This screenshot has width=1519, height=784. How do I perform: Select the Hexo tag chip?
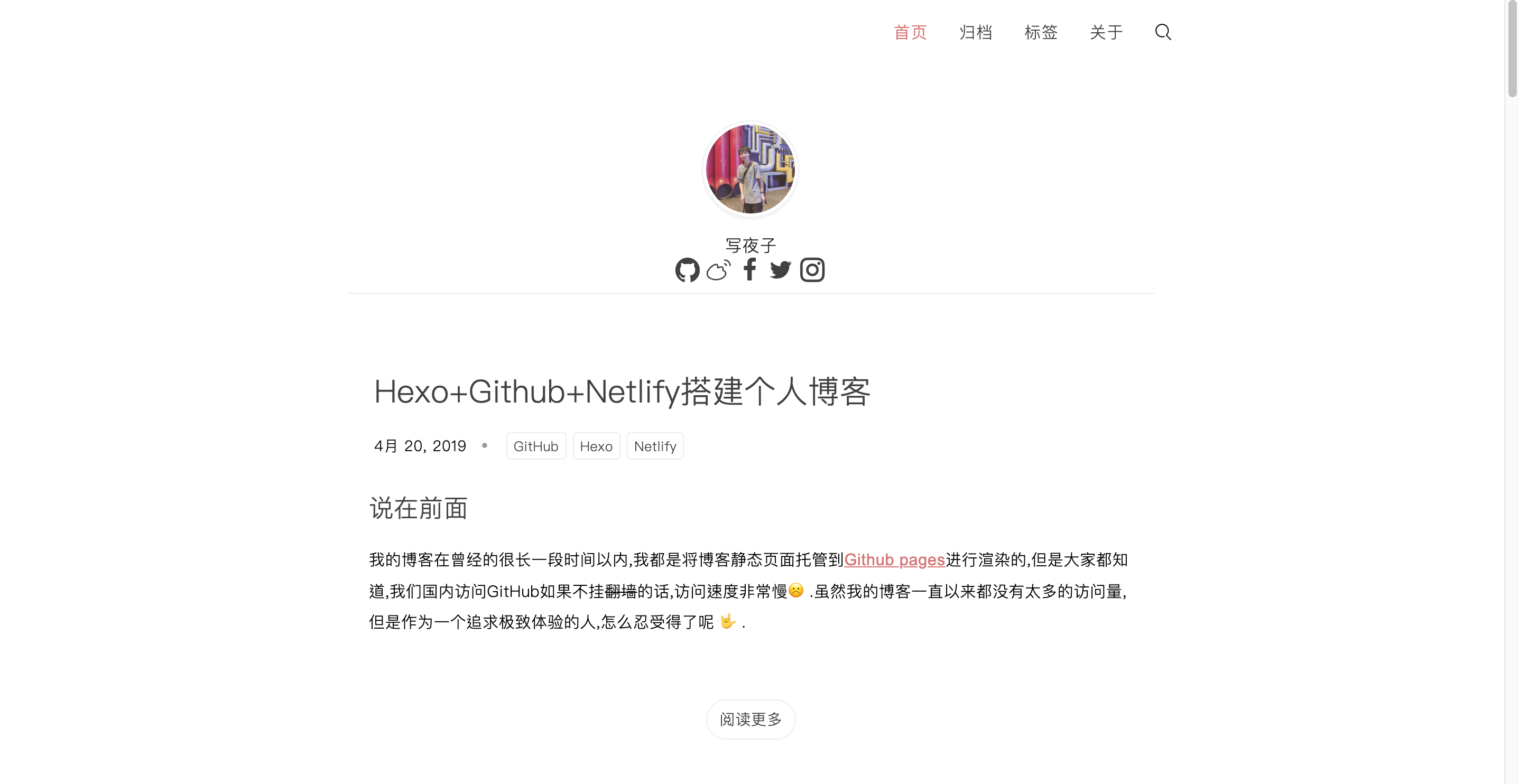tap(596, 446)
